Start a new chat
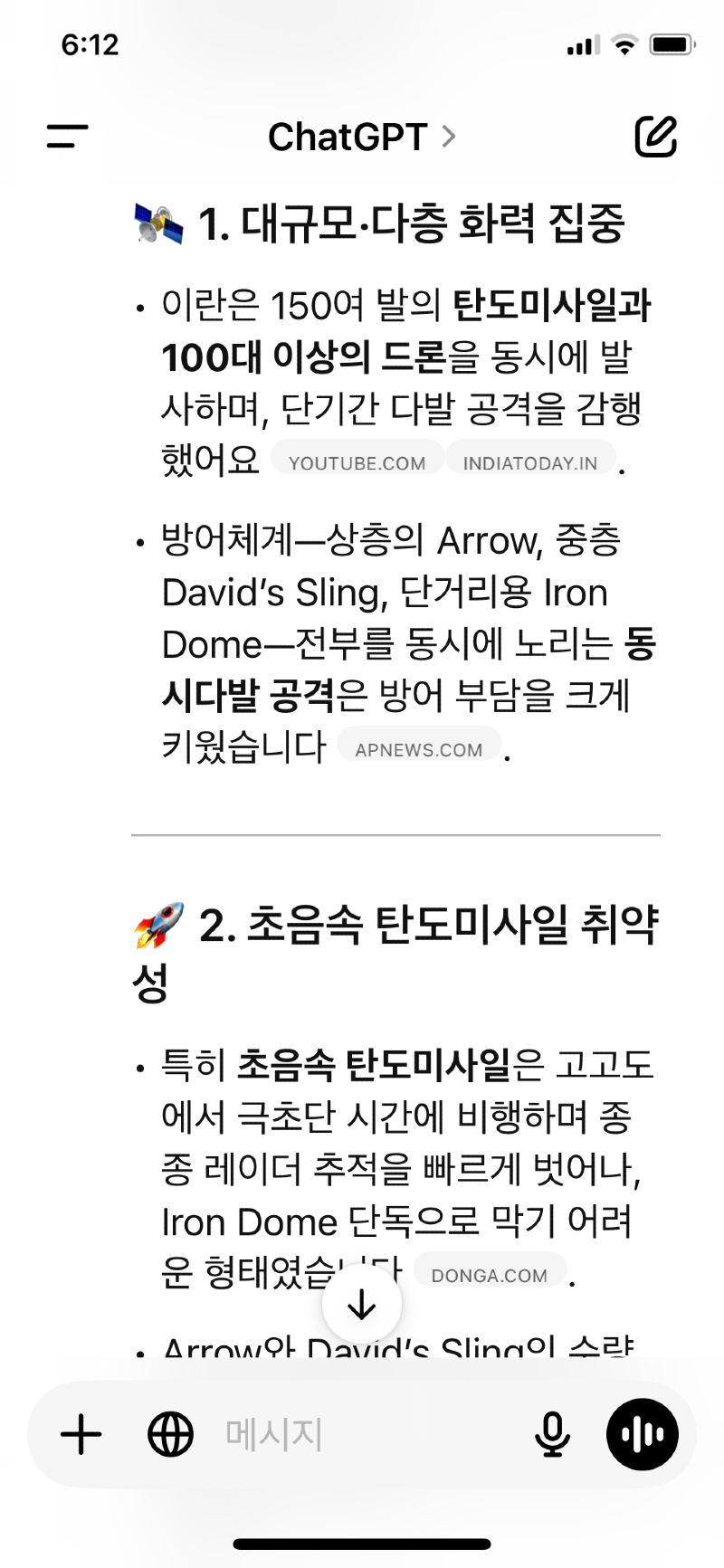This screenshot has width=724, height=1568. click(x=655, y=137)
